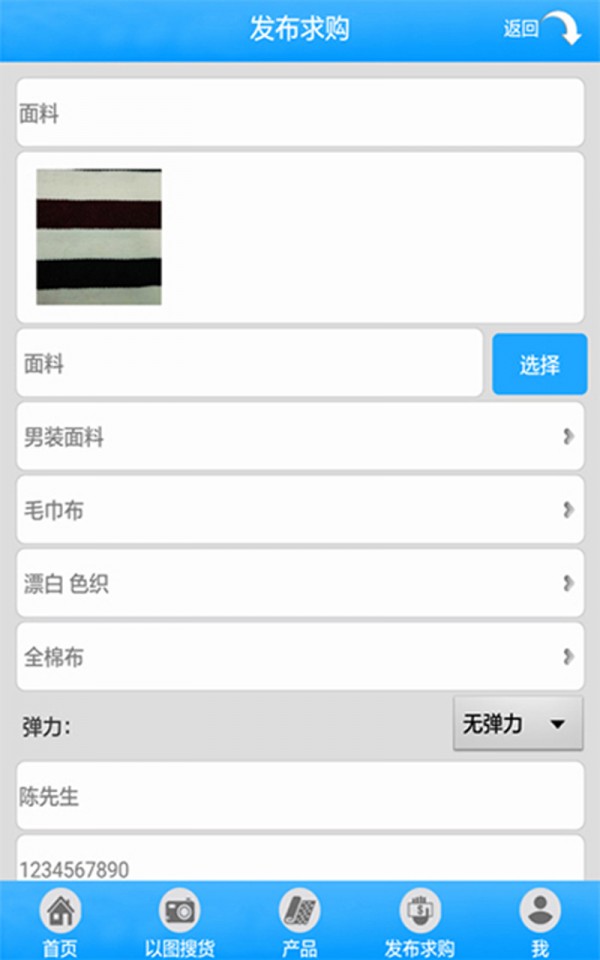Open the 男装面料 row
The height and width of the screenshot is (960, 600).
click(300, 437)
